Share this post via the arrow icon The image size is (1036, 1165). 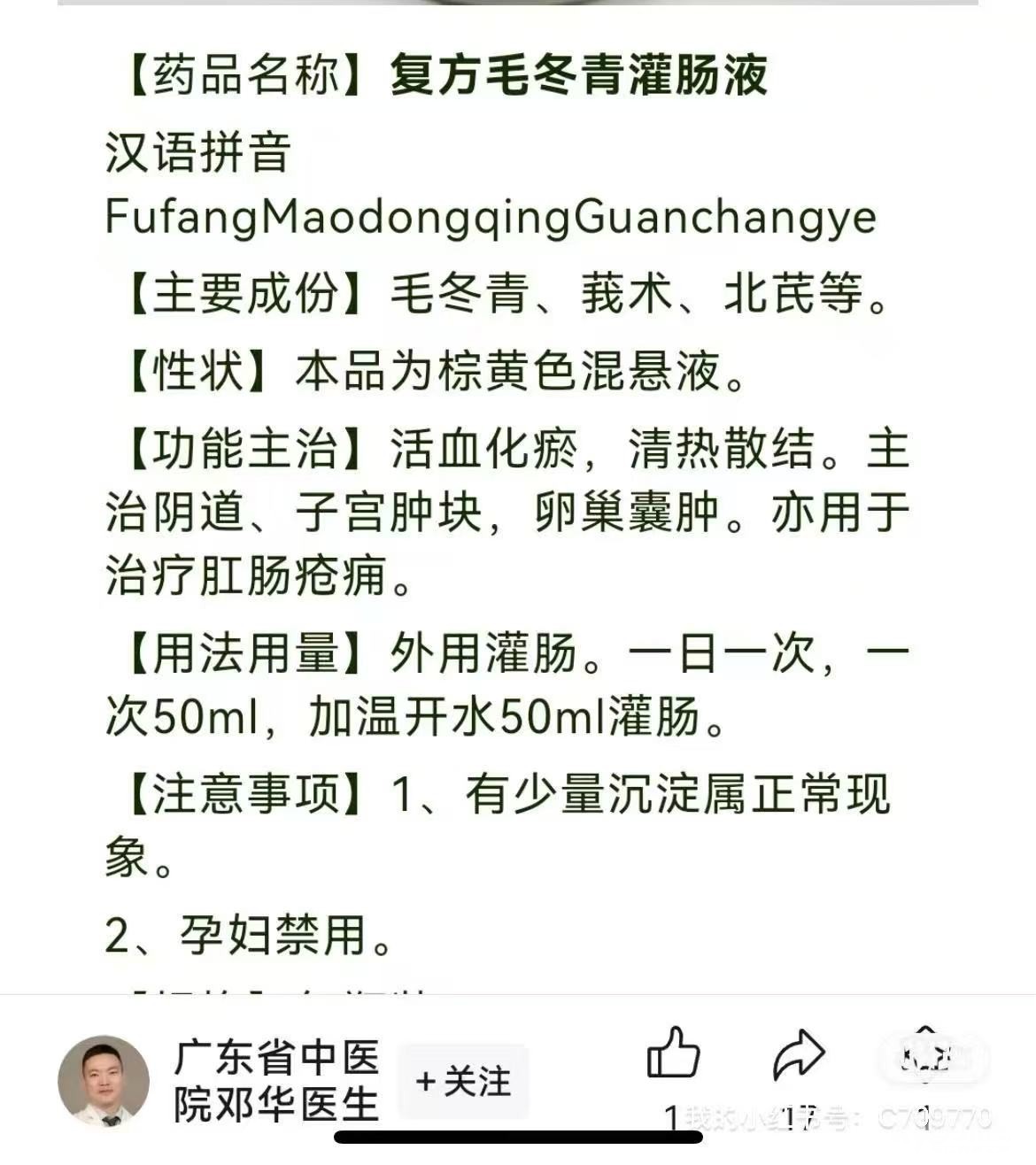[798, 1054]
